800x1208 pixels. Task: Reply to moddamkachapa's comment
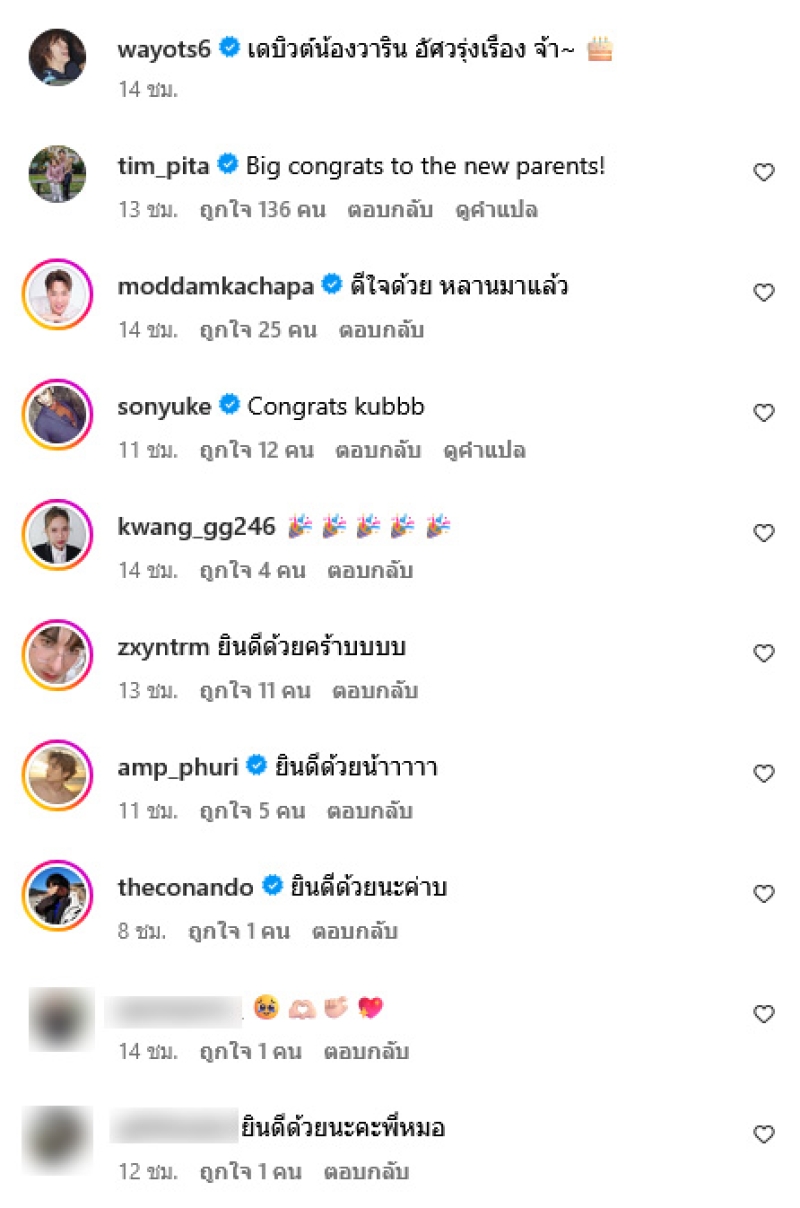pos(380,330)
